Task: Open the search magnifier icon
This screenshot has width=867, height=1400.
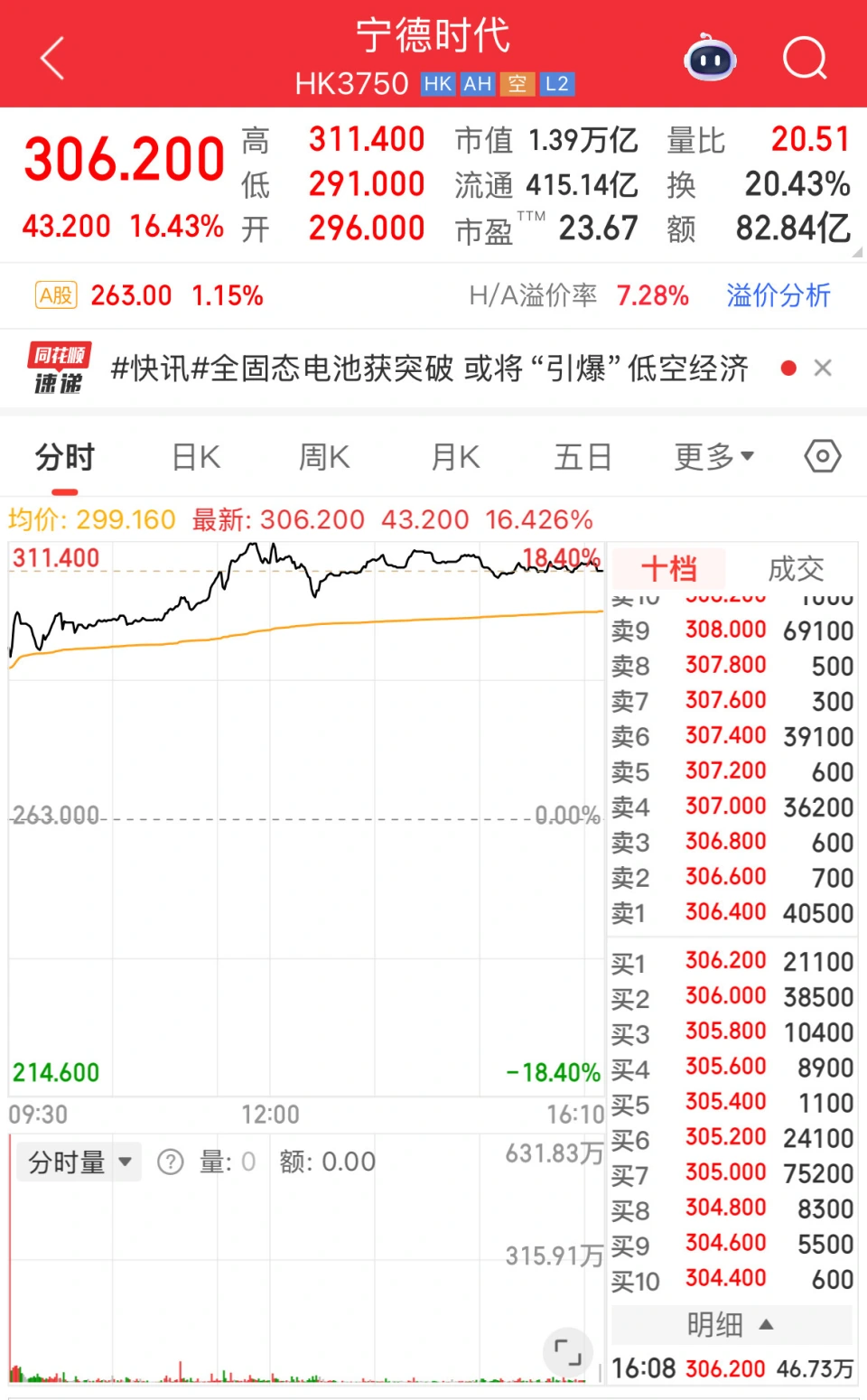Action: click(805, 59)
